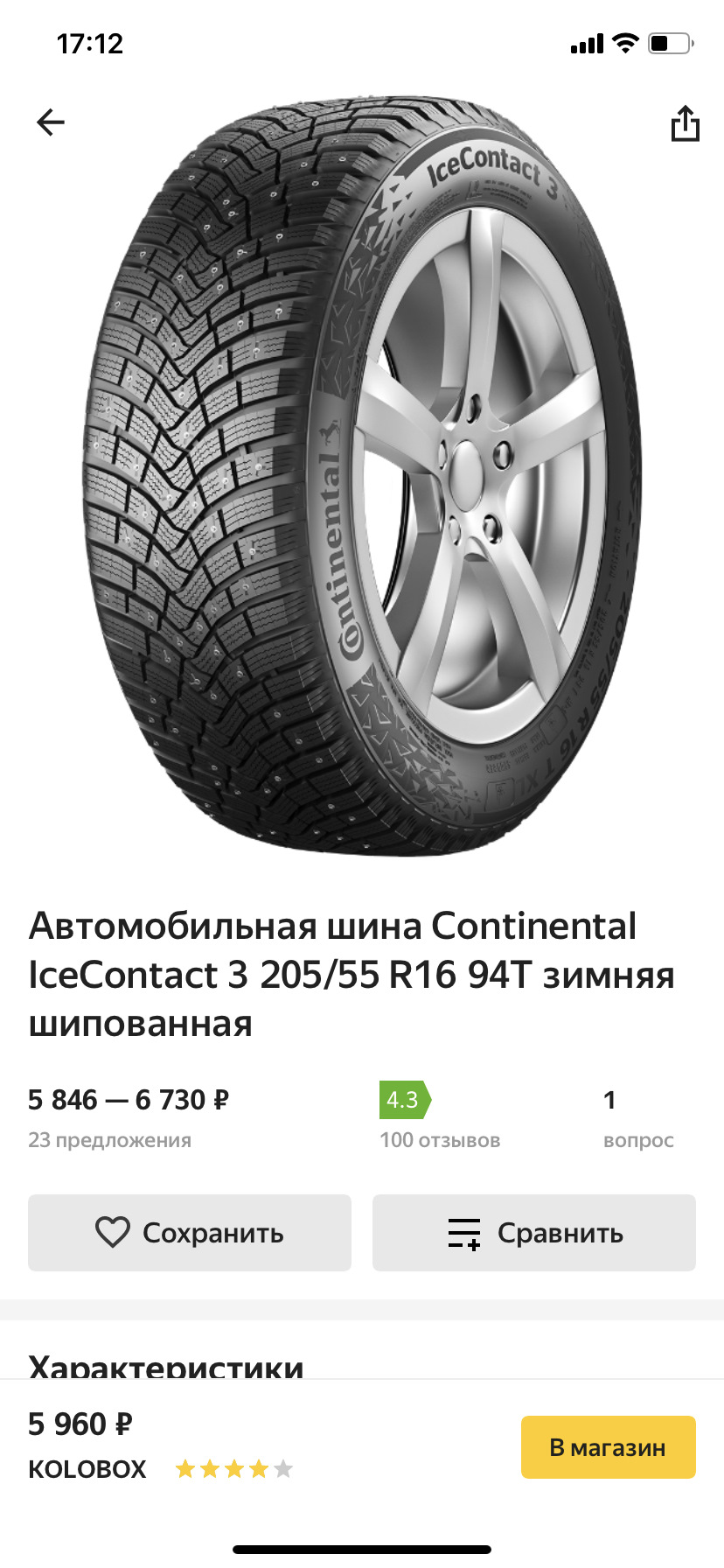
Task: Add tire to comparison with Сравнить
Action: point(534,1232)
